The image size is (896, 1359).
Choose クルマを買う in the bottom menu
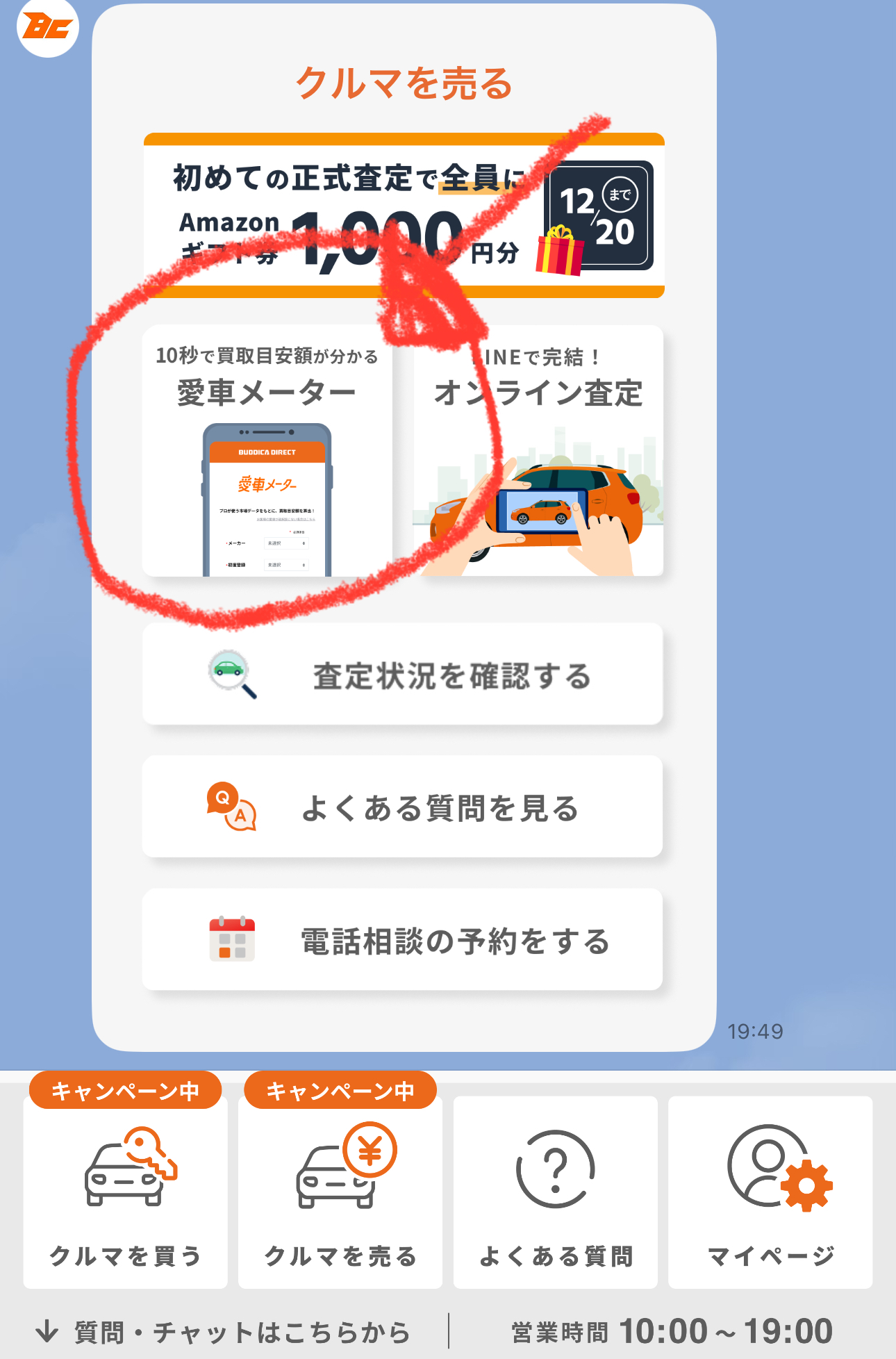[x=126, y=1192]
